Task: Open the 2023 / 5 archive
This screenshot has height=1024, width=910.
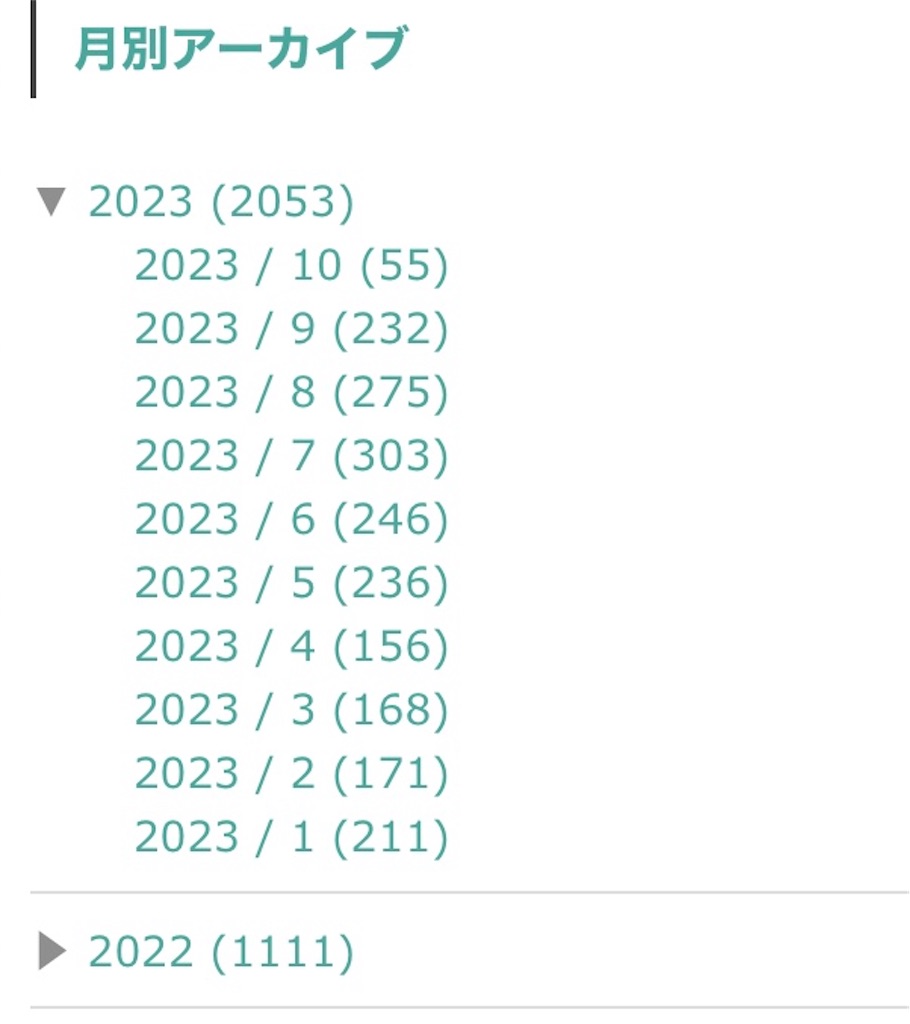Action: (x=291, y=583)
